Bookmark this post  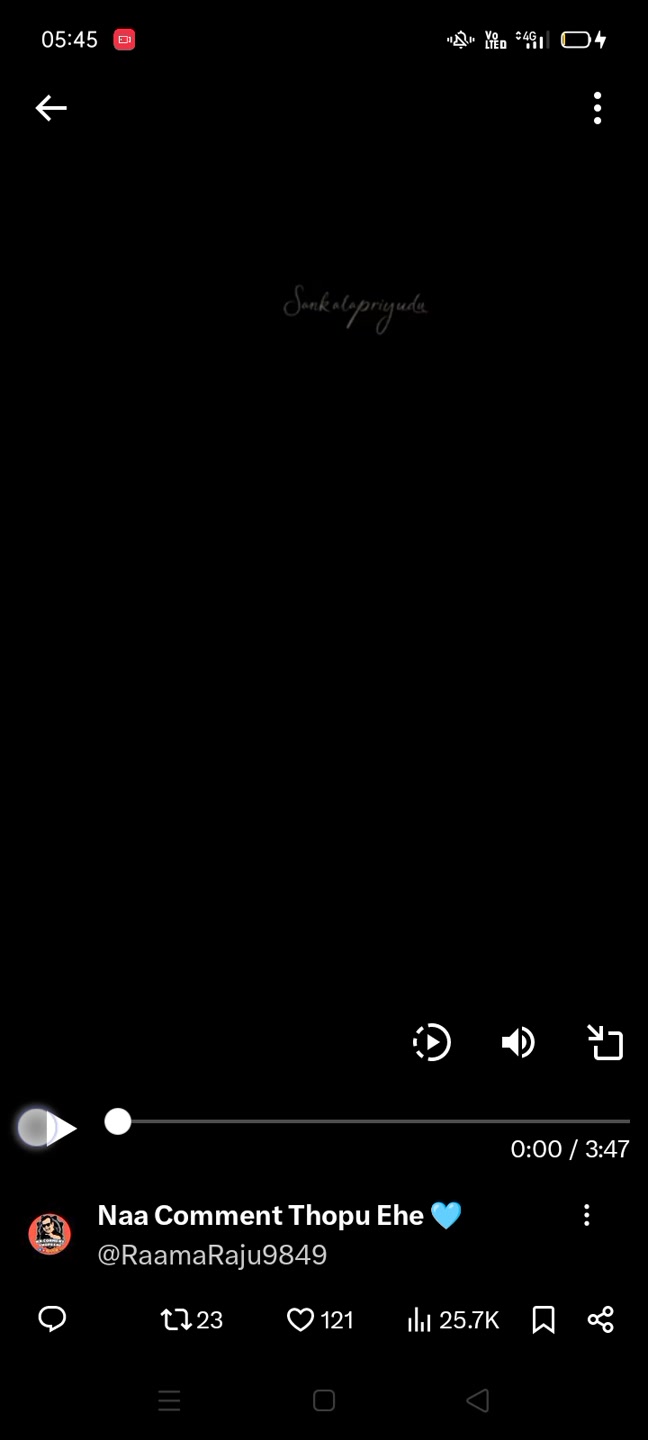coord(543,1320)
